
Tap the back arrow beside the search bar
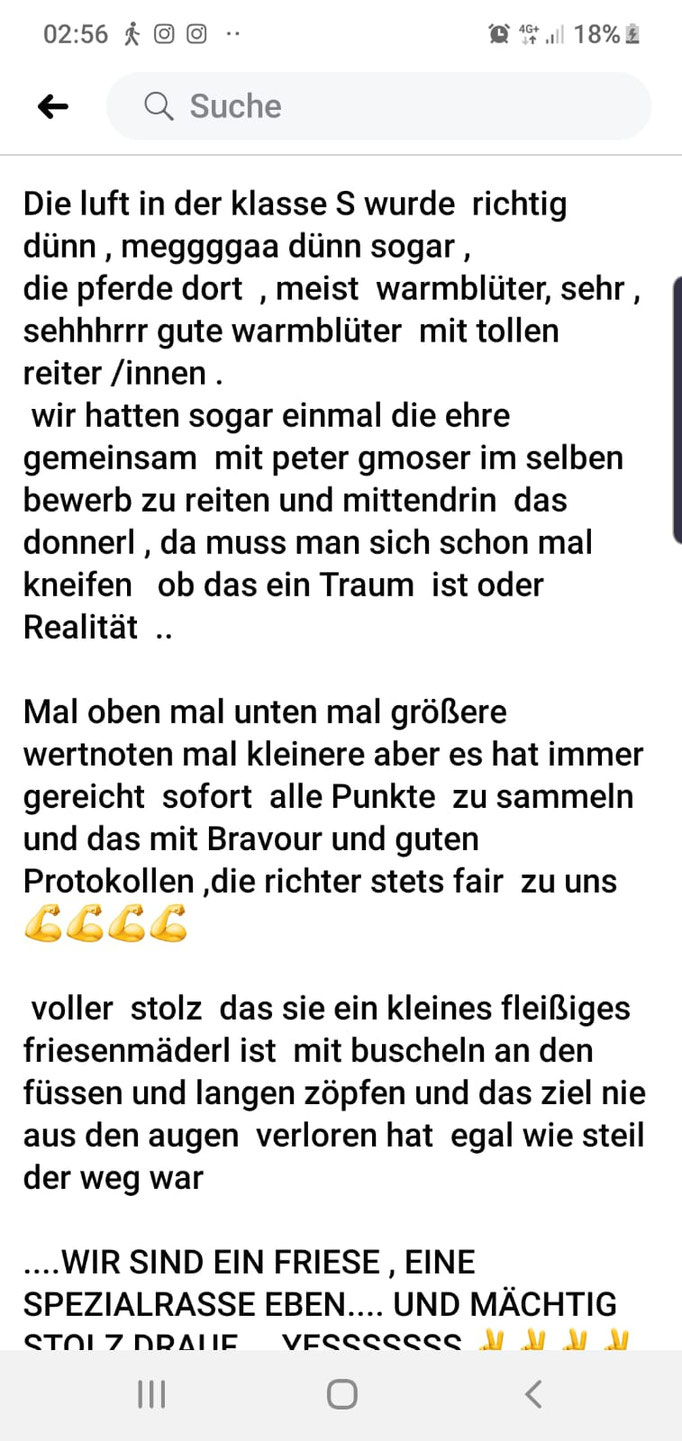tap(52, 106)
